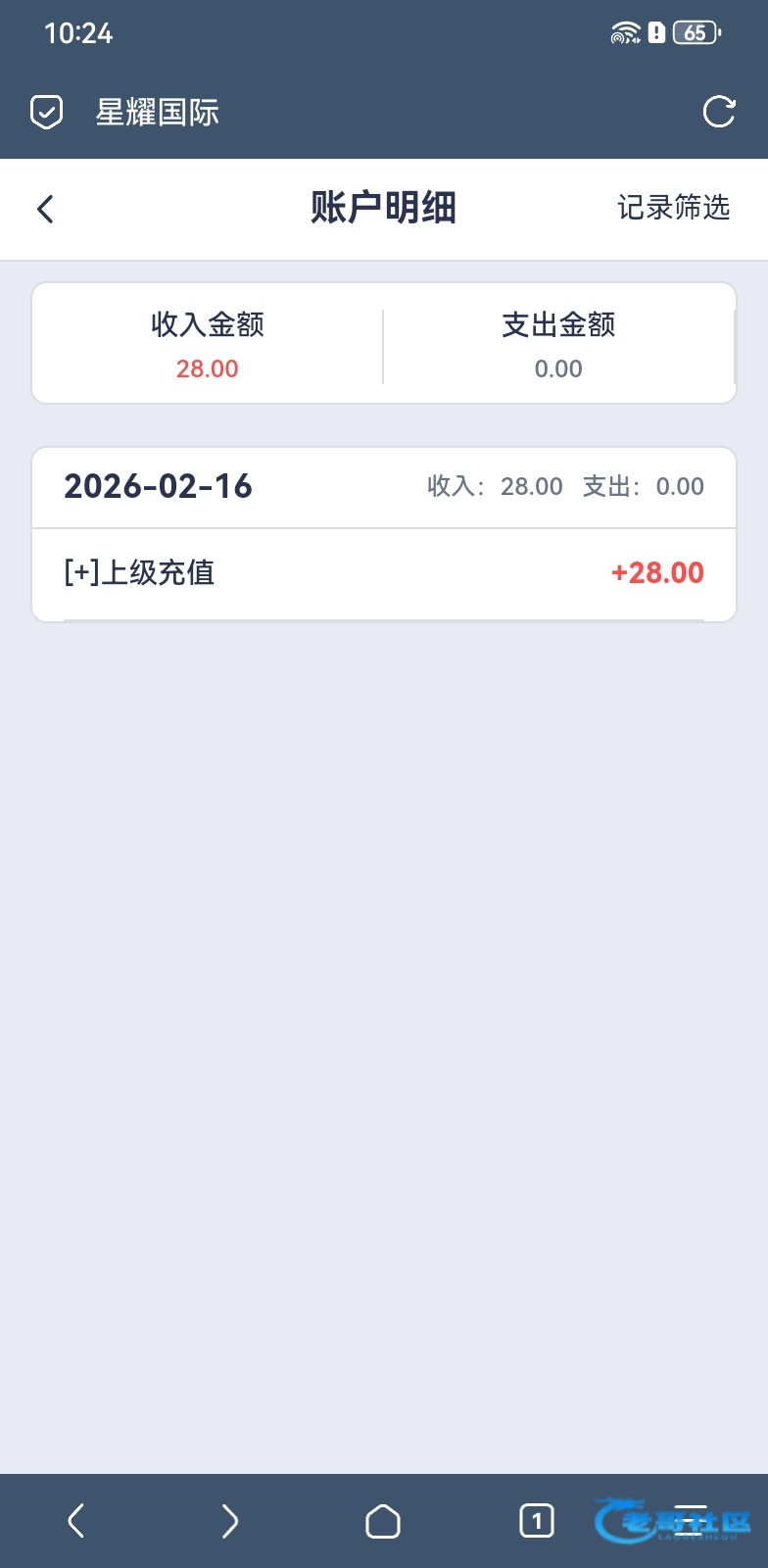The height and width of the screenshot is (1568, 768).
Task: Open the 上级充值 +28.00 record
Action: click(383, 573)
